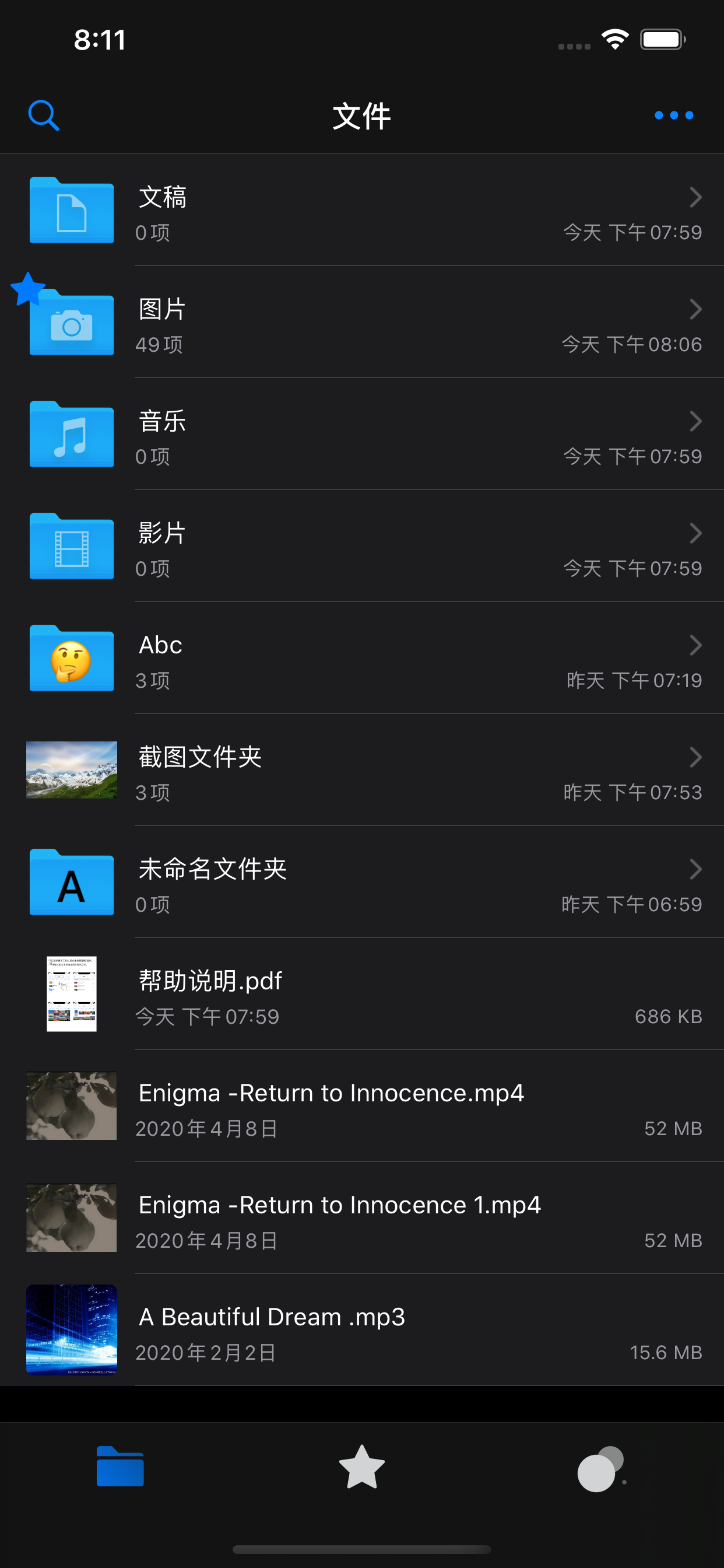Tap the 文件 title in the header
This screenshot has height=1568, width=724.
(361, 116)
